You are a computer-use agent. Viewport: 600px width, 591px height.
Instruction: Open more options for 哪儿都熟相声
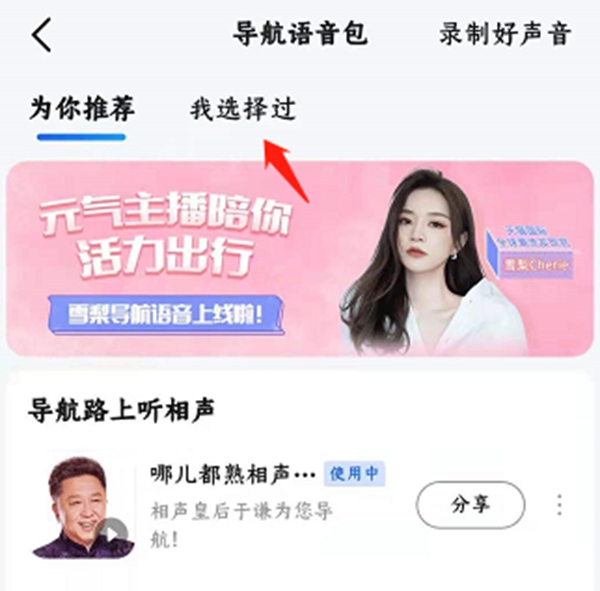pyautogui.click(x=559, y=505)
